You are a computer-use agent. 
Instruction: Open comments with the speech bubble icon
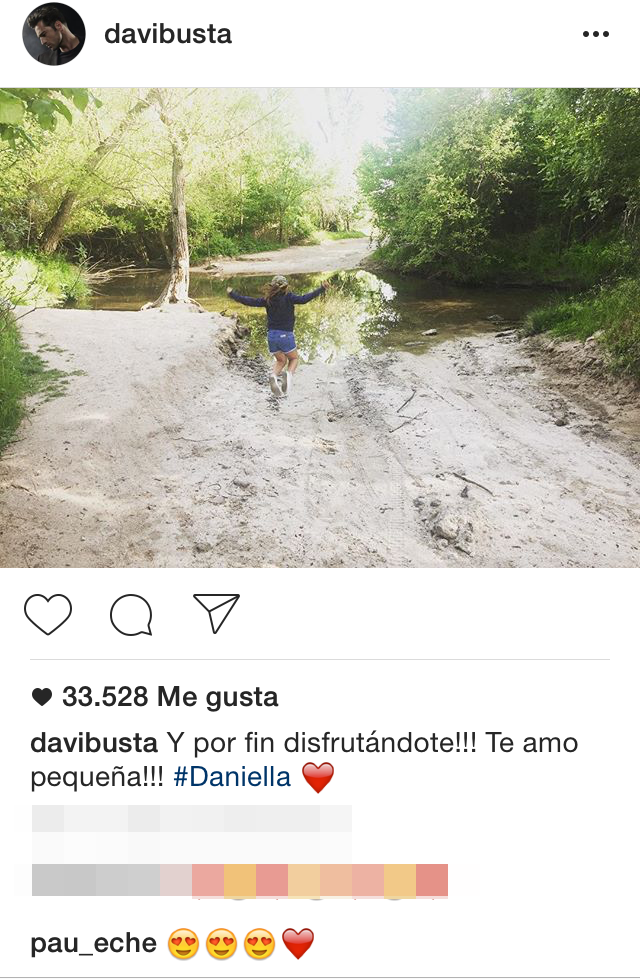[x=131, y=614]
